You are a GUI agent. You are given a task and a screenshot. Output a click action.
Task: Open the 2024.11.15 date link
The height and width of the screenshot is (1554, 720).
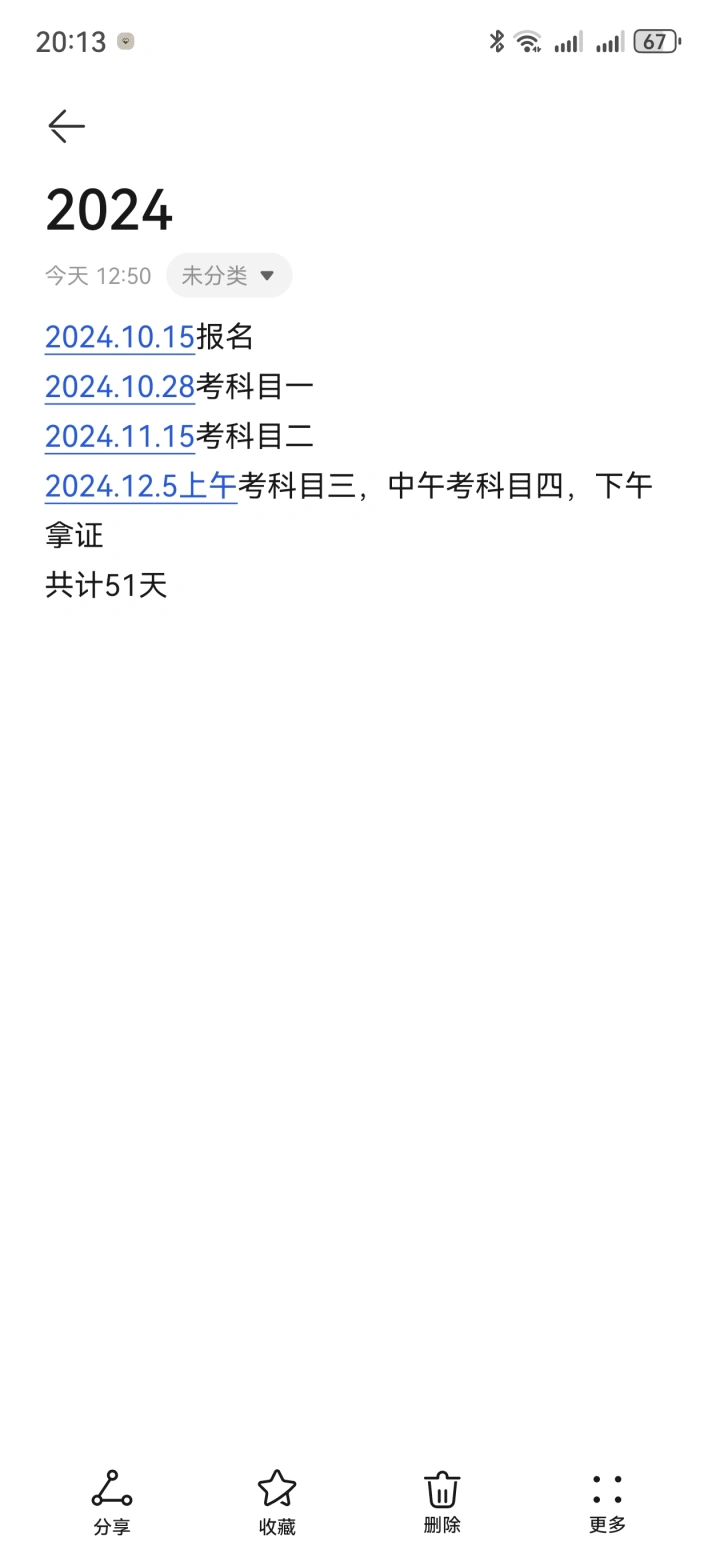[120, 436]
